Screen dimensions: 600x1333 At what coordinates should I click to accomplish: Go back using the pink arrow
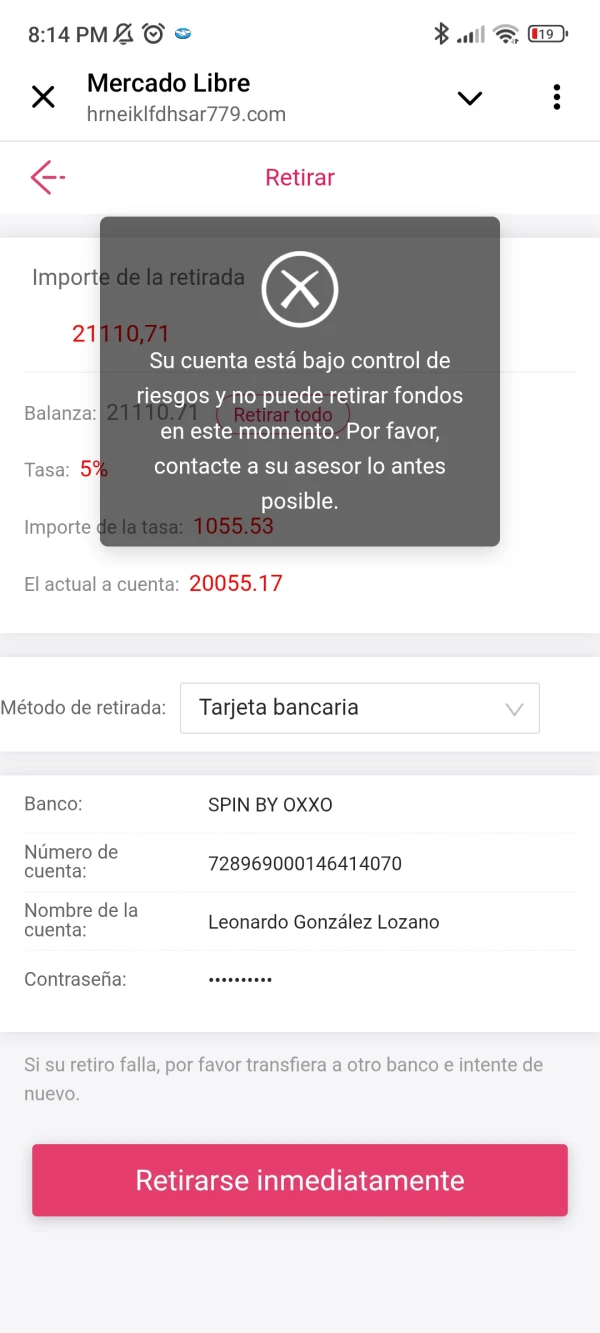[x=47, y=178]
